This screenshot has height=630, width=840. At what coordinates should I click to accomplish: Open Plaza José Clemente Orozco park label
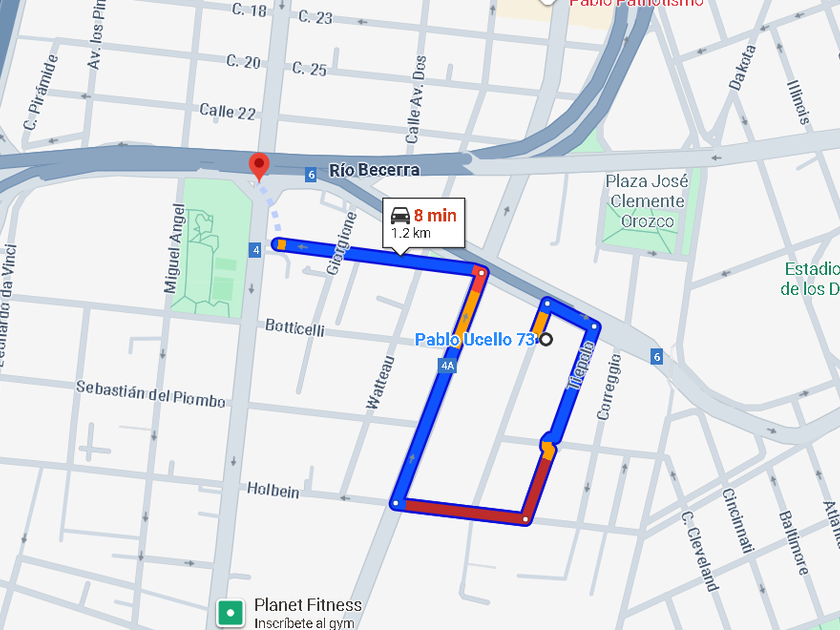[x=647, y=201]
